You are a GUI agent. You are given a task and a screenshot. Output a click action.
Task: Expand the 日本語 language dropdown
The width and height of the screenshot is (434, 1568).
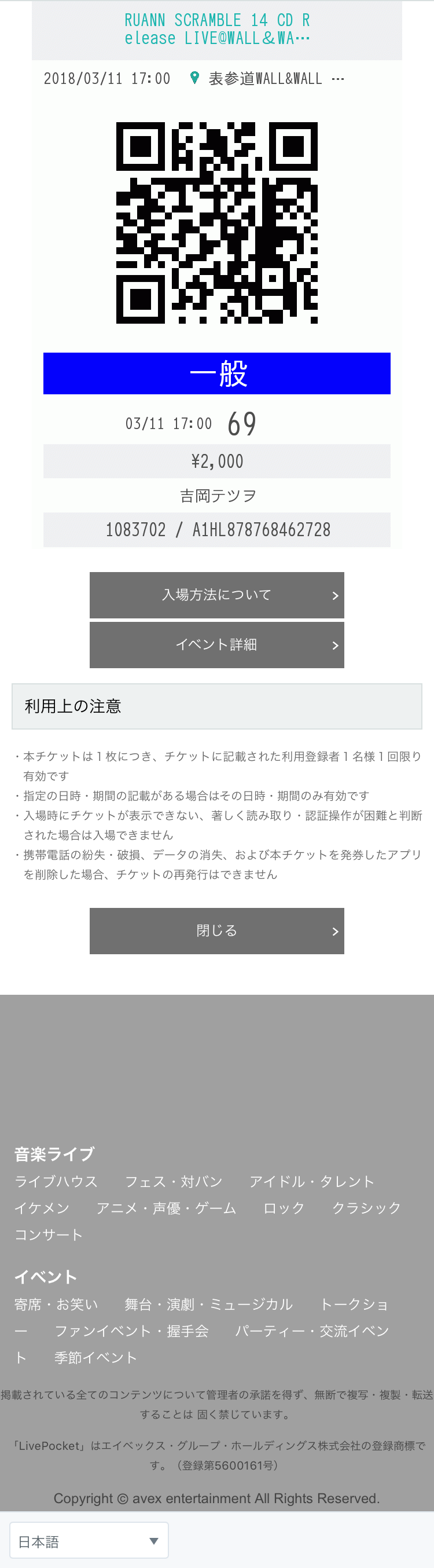click(89, 1541)
